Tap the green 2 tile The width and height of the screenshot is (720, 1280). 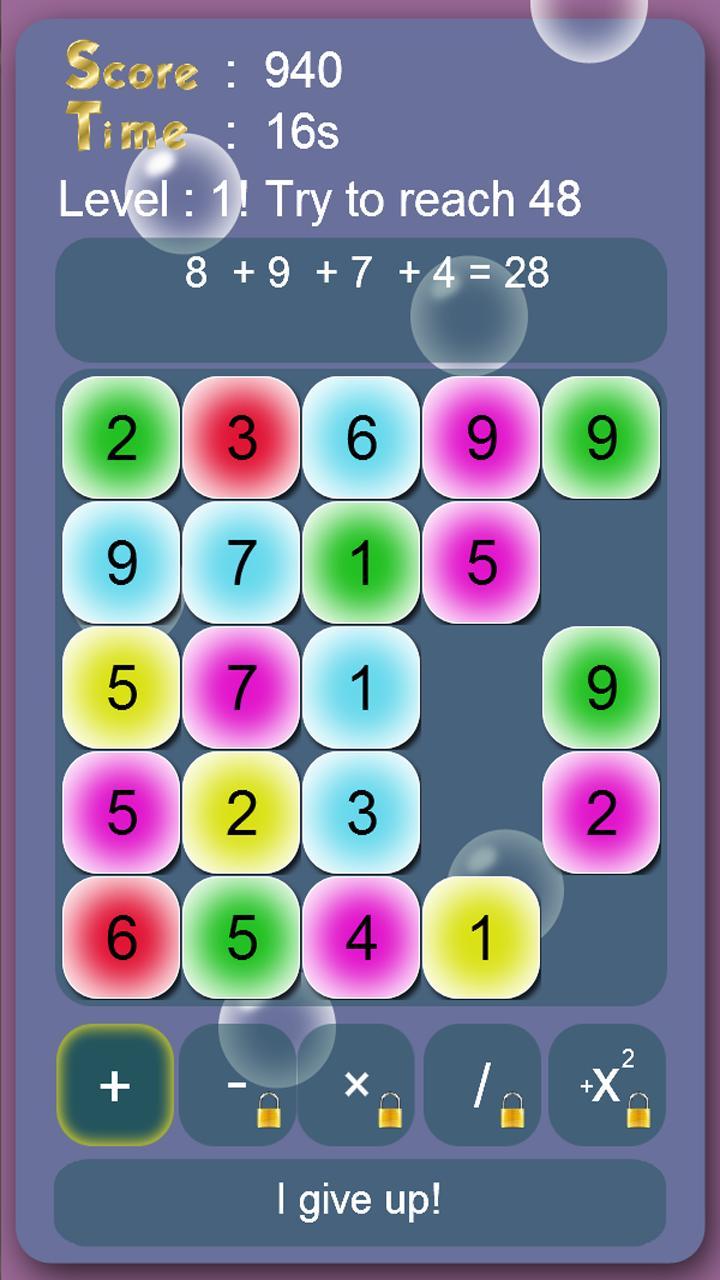pyautogui.click(x=121, y=438)
